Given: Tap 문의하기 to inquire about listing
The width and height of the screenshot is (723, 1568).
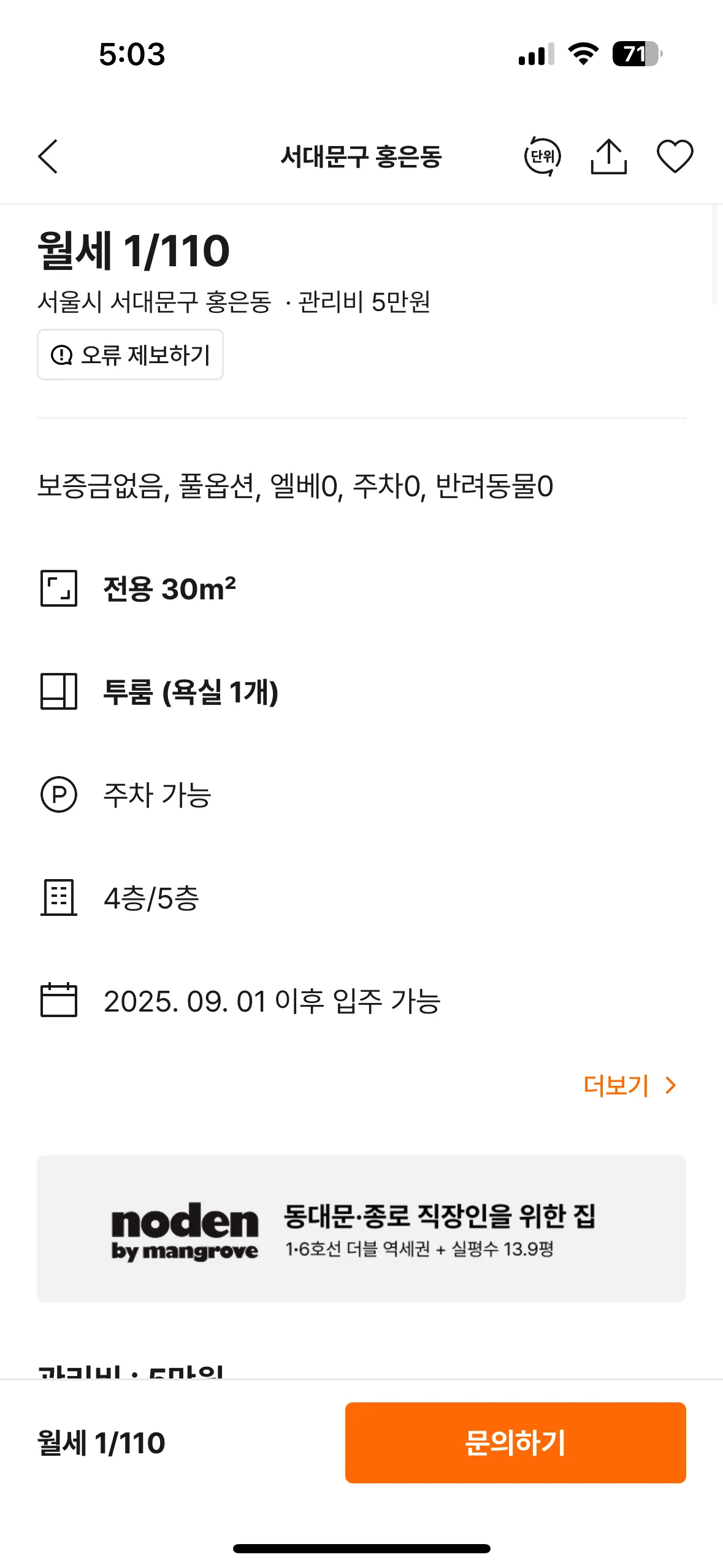Looking at the screenshot, I should [515, 1442].
